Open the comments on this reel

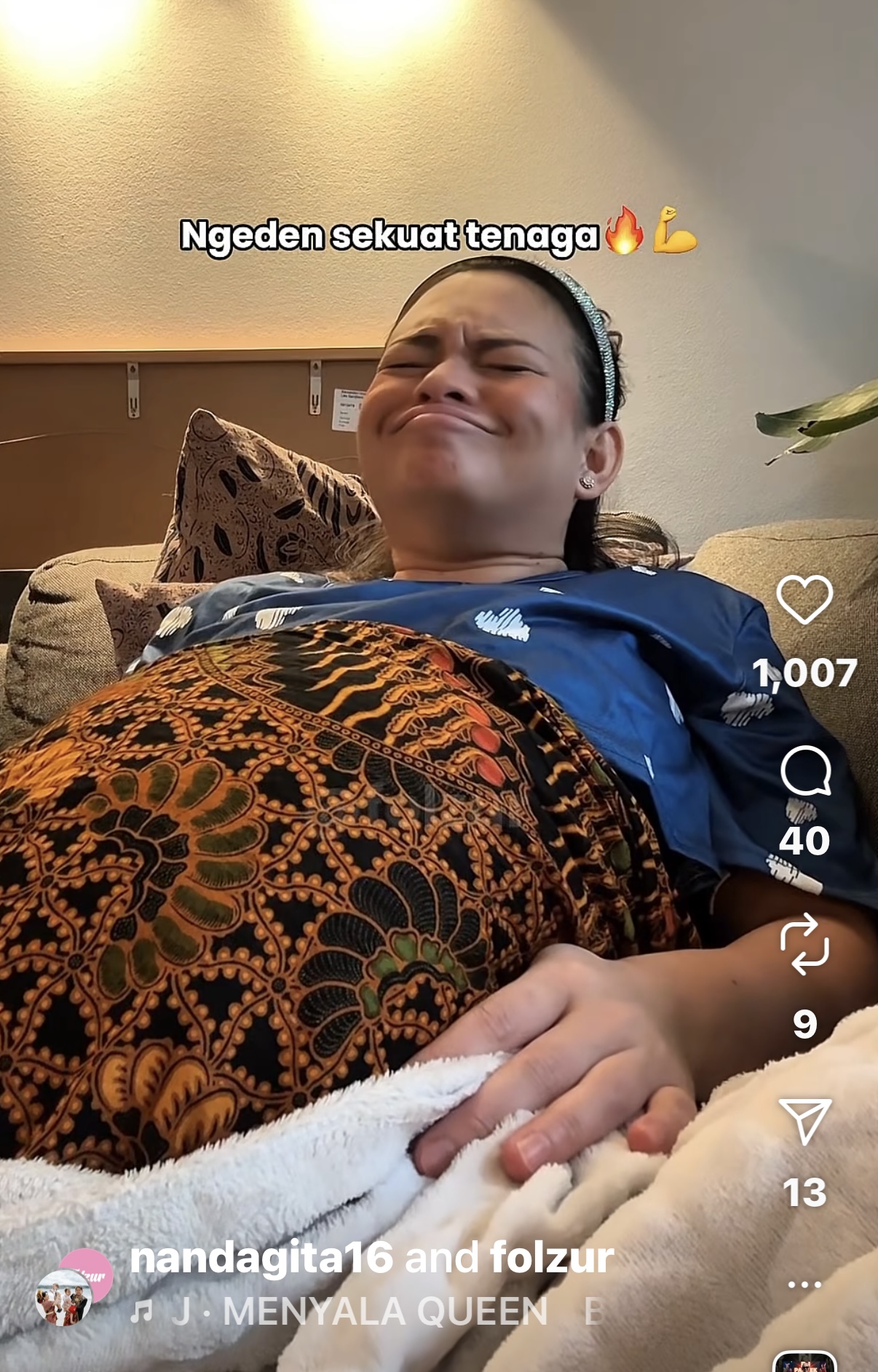(x=805, y=771)
